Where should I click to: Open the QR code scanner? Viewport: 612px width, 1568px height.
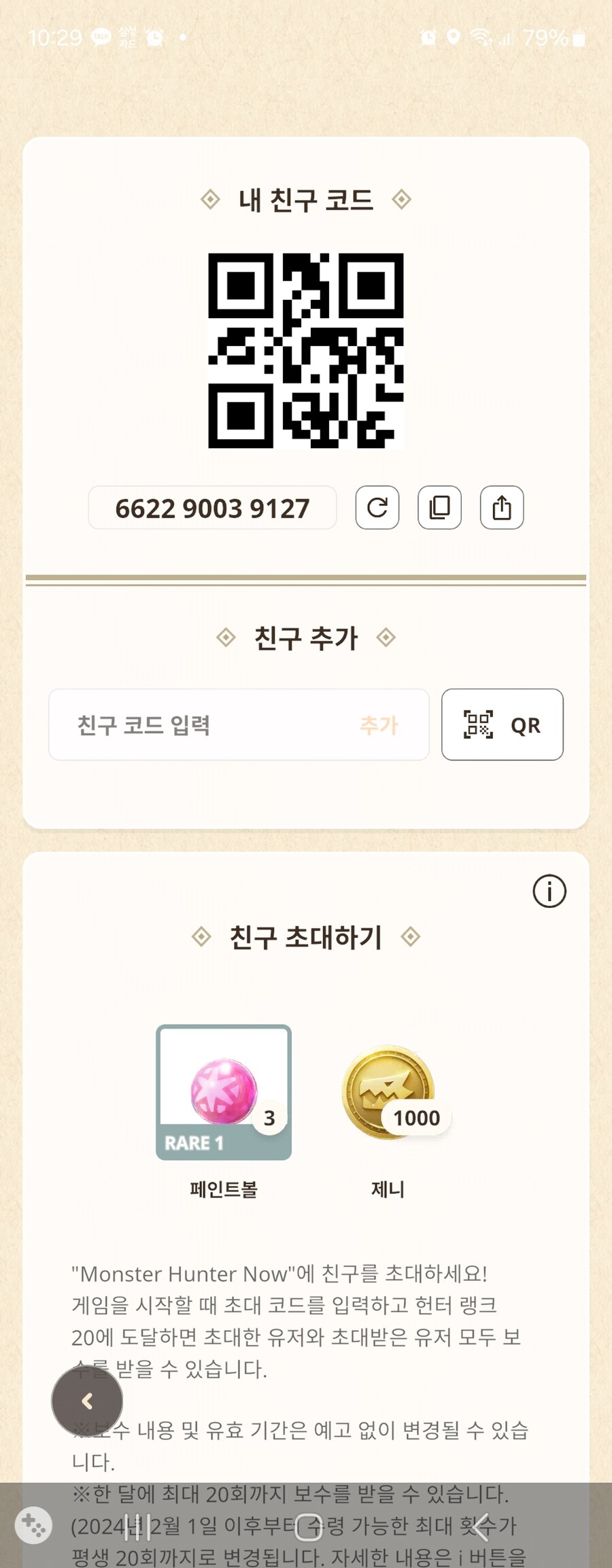(503, 725)
